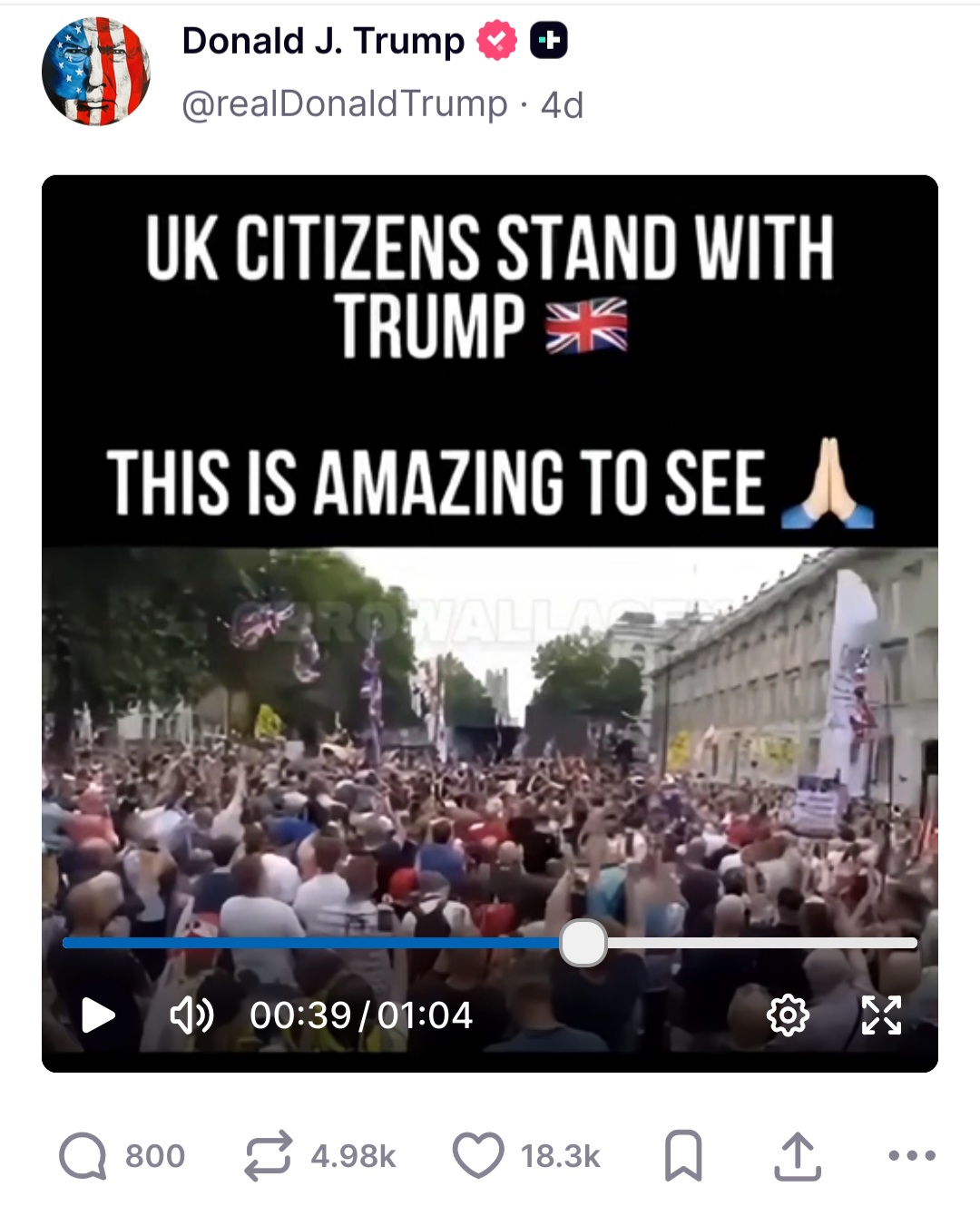Viewport: 980px width, 1216px height.
Task: Tap the plus badge next to the name
Action: (x=549, y=41)
